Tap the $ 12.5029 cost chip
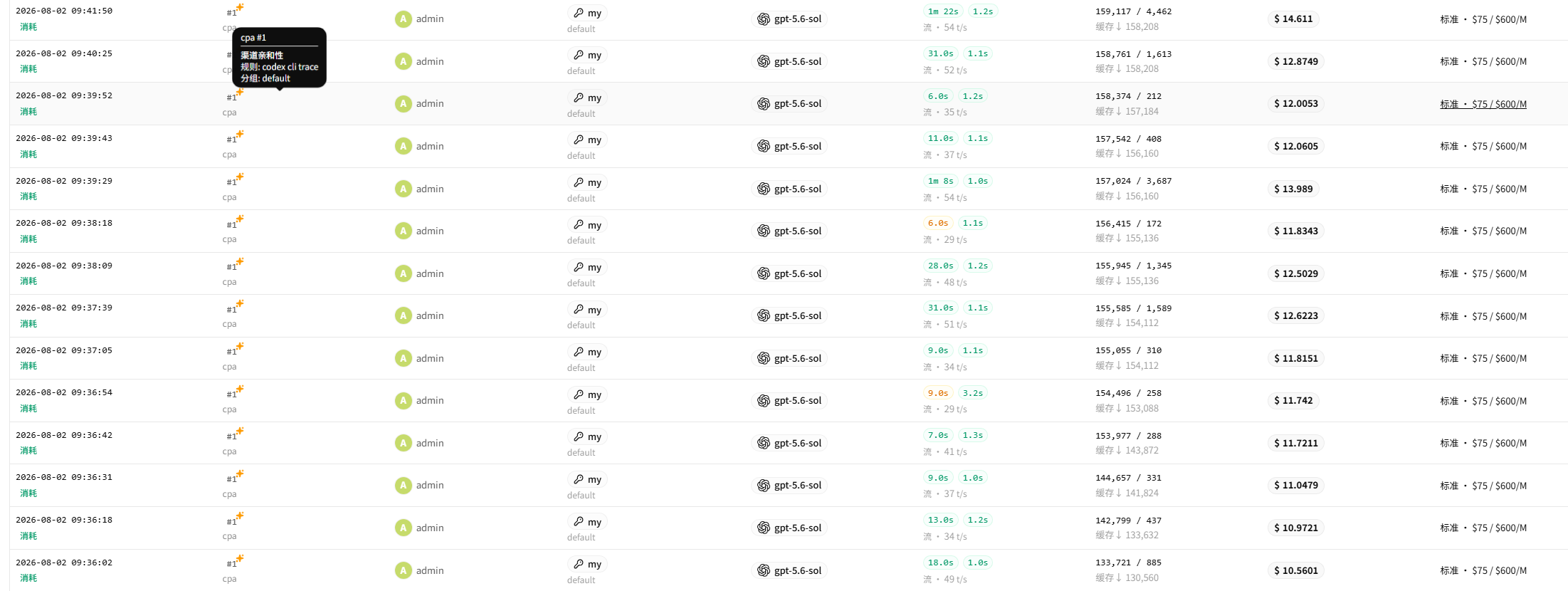Viewport: 1568px width, 591px height. (1295, 273)
